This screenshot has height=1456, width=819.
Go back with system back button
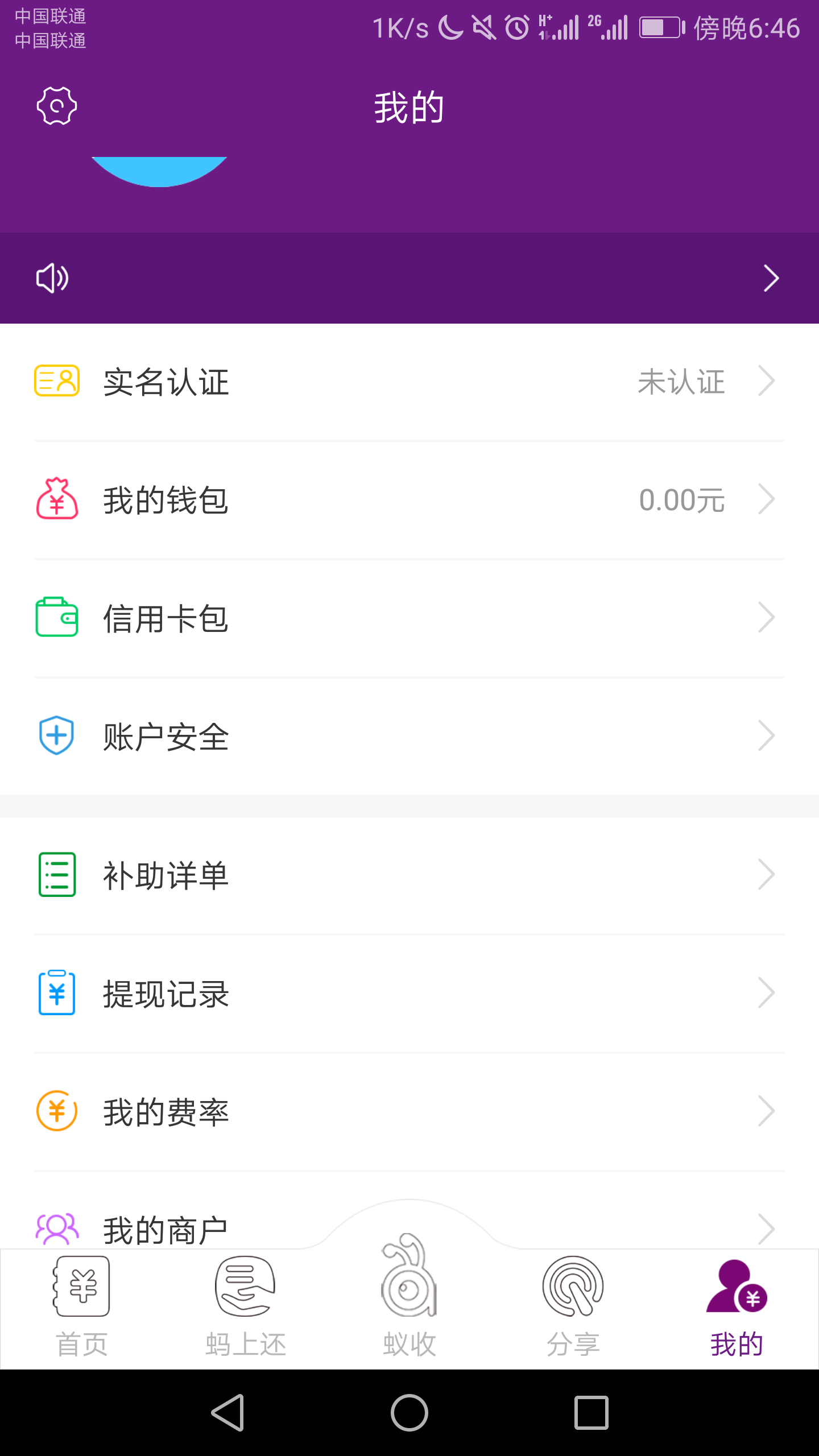point(228,1412)
